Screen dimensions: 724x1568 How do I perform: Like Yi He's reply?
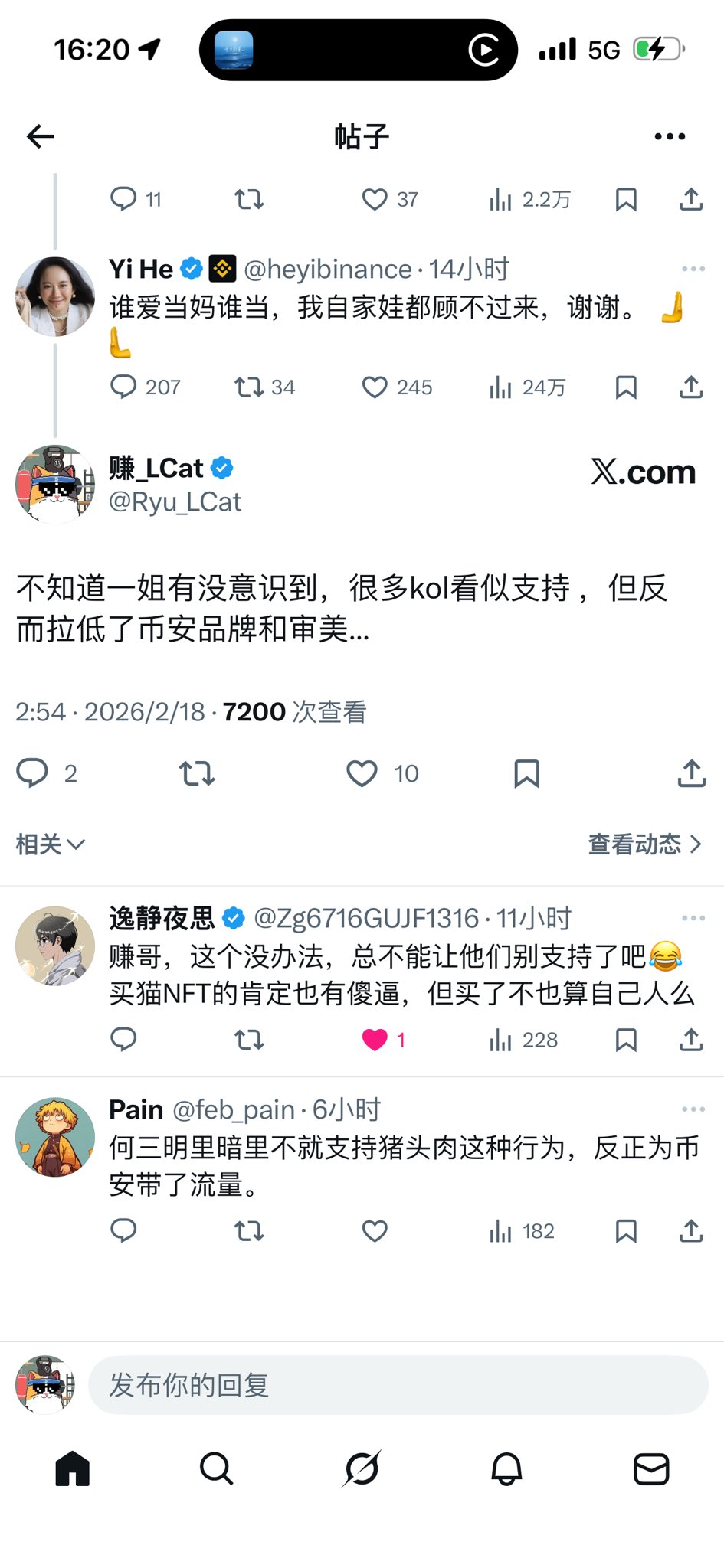(375, 387)
